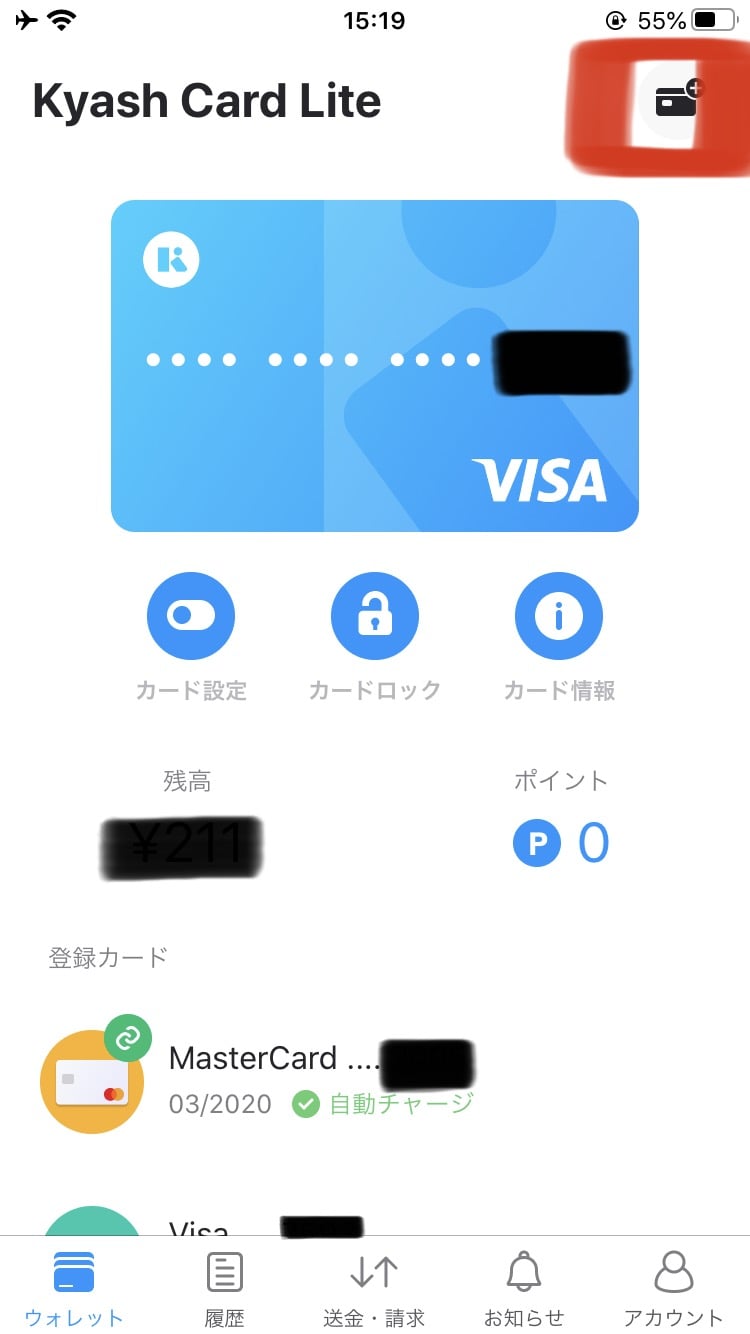Go to the 送金・請求 tab
This screenshot has height=1334, width=750.
(x=374, y=1288)
